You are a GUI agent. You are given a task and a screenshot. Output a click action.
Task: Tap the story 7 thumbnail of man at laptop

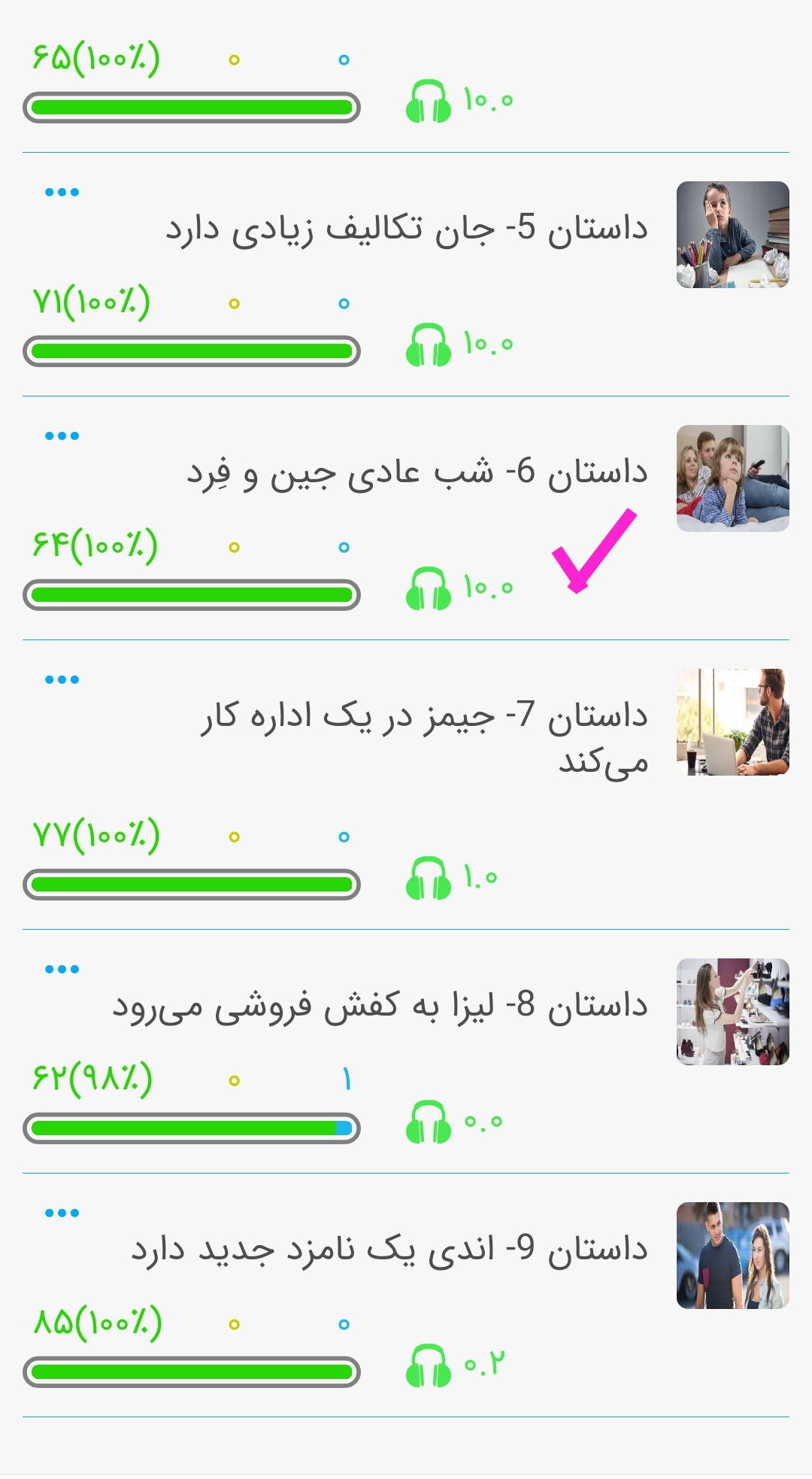tap(732, 722)
